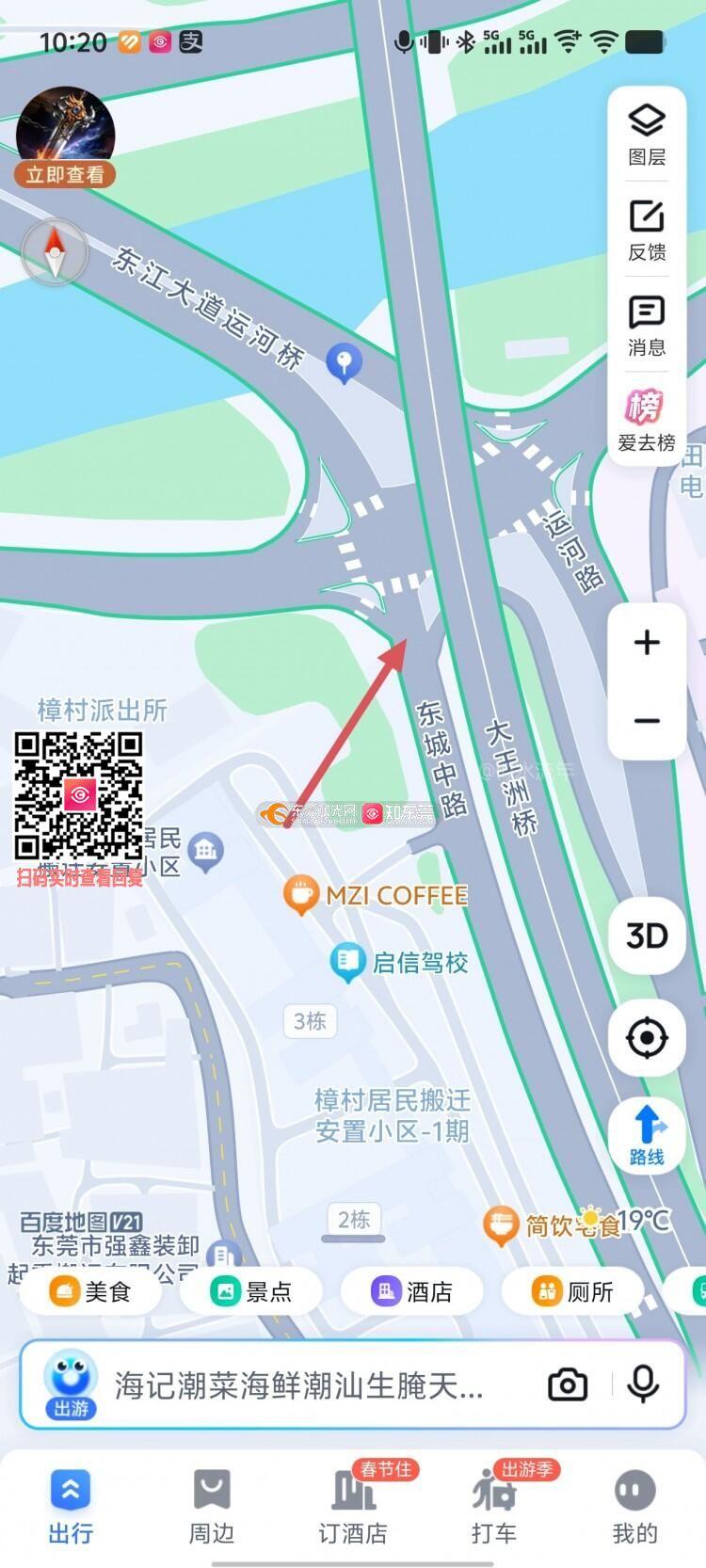Viewport: 706px width, 1568px height.
Task: Open the 爱去榜 ranking list
Action: (x=647, y=420)
